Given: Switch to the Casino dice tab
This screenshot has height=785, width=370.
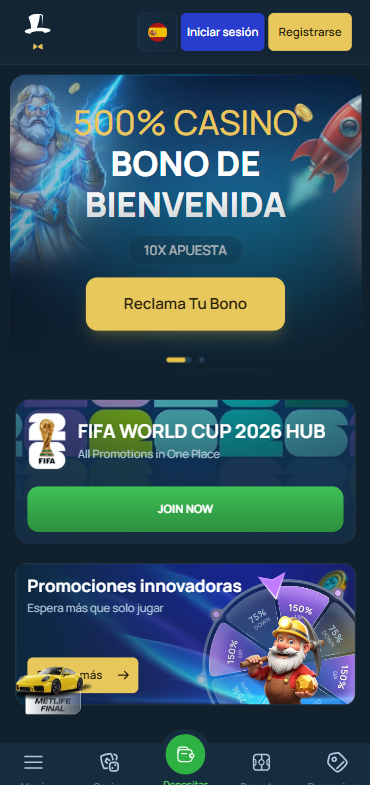Looking at the screenshot, I should click(x=109, y=762).
